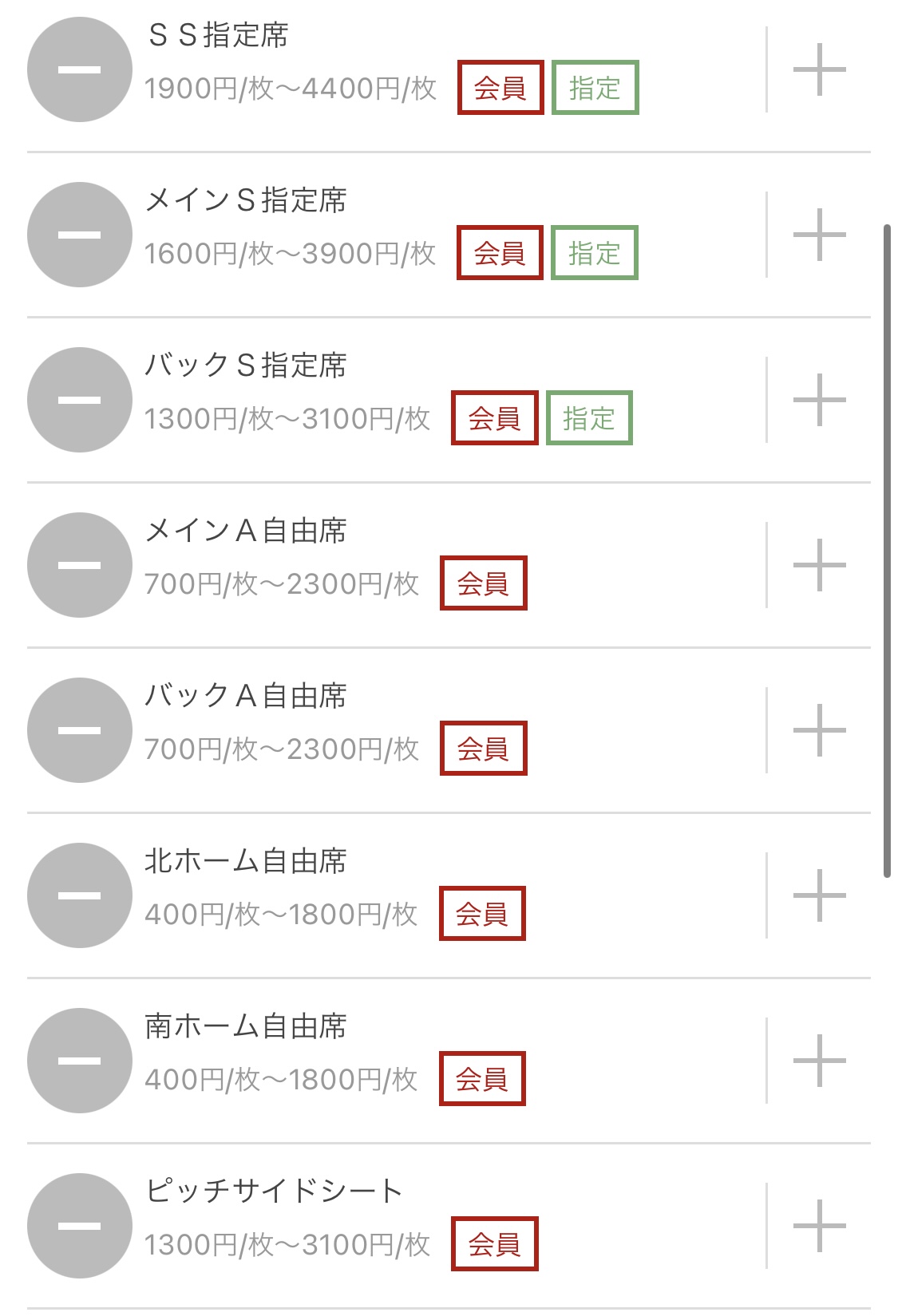Remove one メインＳ指定席 ticket
Screen dimensions: 898x1316
(x=80, y=235)
